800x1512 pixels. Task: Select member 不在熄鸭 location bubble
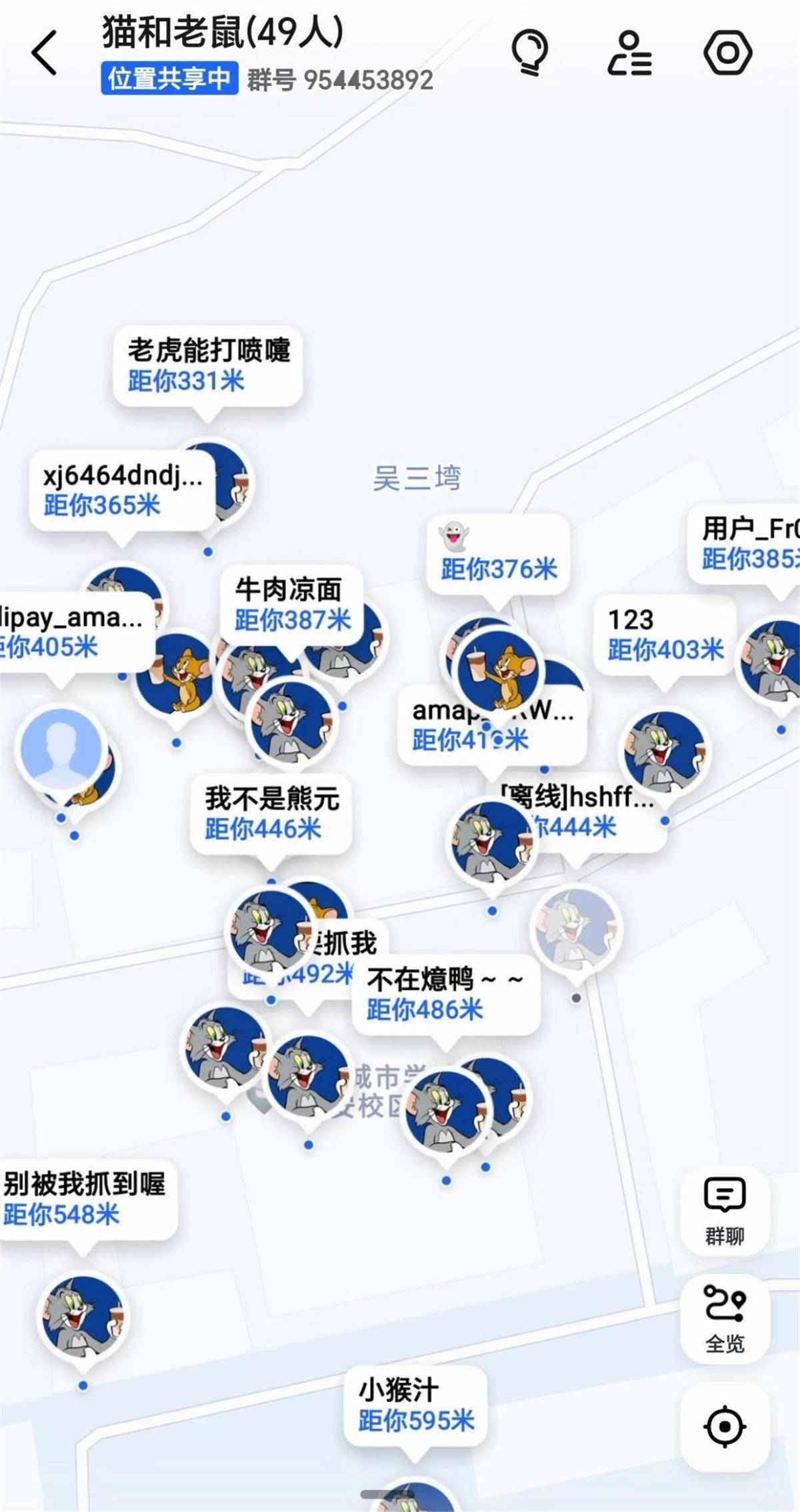[x=445, y=994]
